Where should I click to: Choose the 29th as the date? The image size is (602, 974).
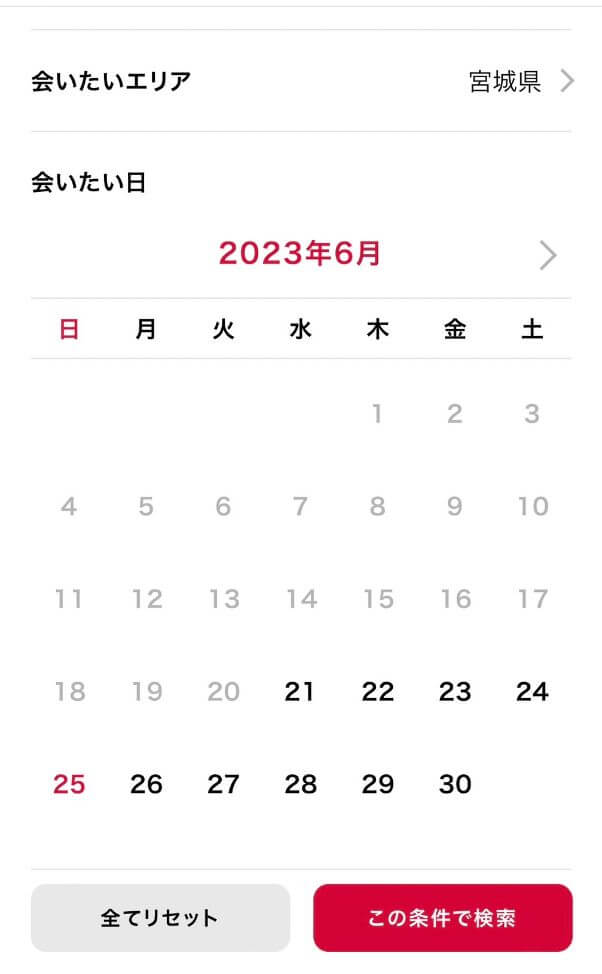(x=377, y=784)
